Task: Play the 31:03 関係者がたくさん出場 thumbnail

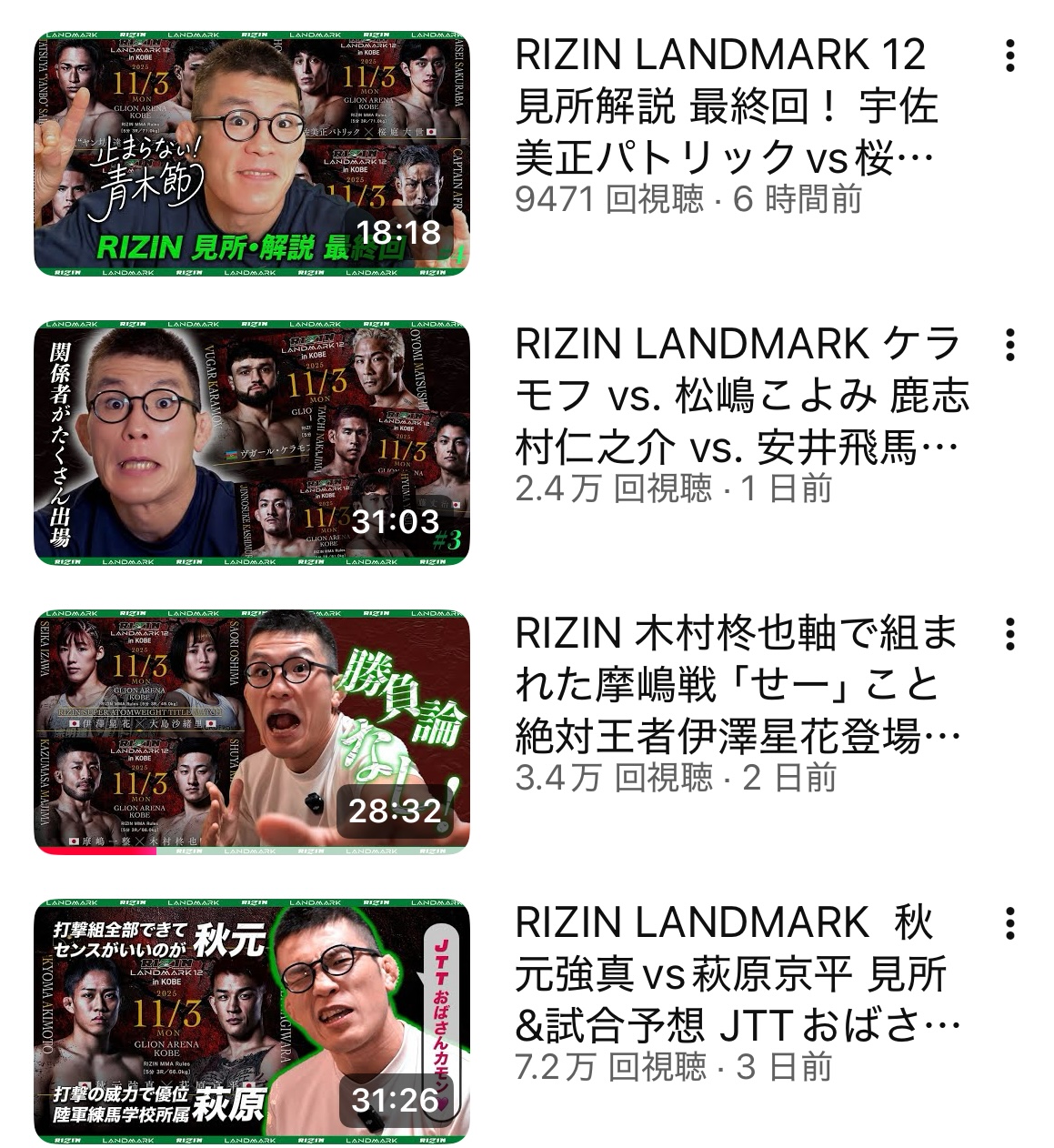Action: (252, 443)
